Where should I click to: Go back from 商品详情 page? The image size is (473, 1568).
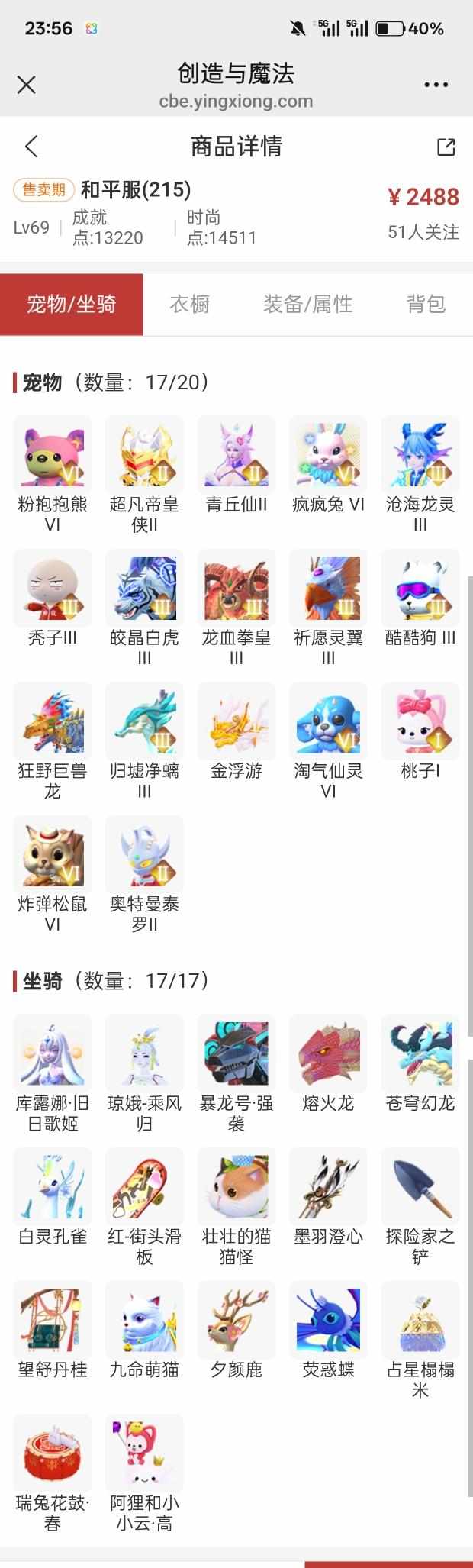coord(31,146)
